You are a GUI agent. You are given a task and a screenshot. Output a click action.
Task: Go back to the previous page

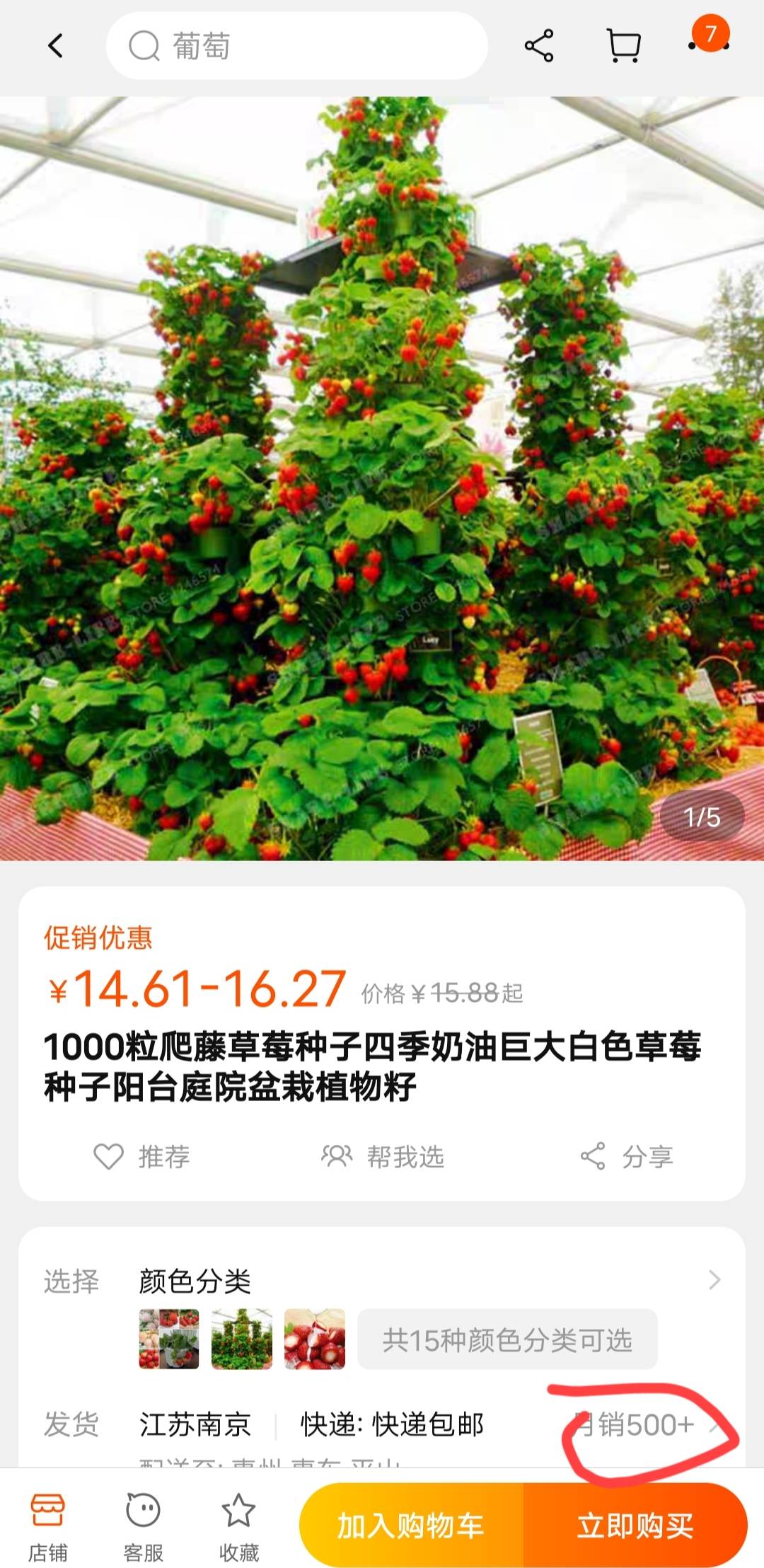[x=55, y=46]
